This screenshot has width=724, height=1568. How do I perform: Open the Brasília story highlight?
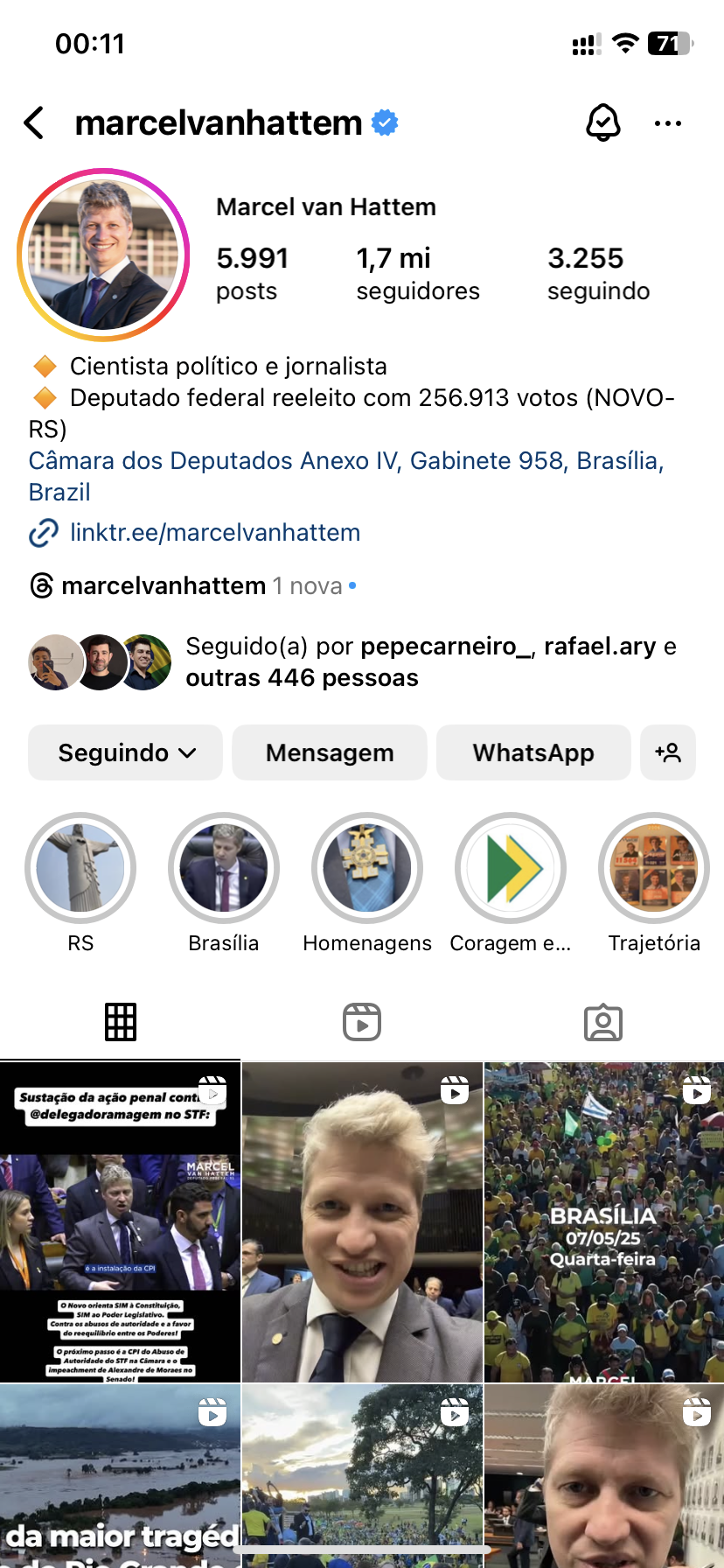[x=224, y=868]
